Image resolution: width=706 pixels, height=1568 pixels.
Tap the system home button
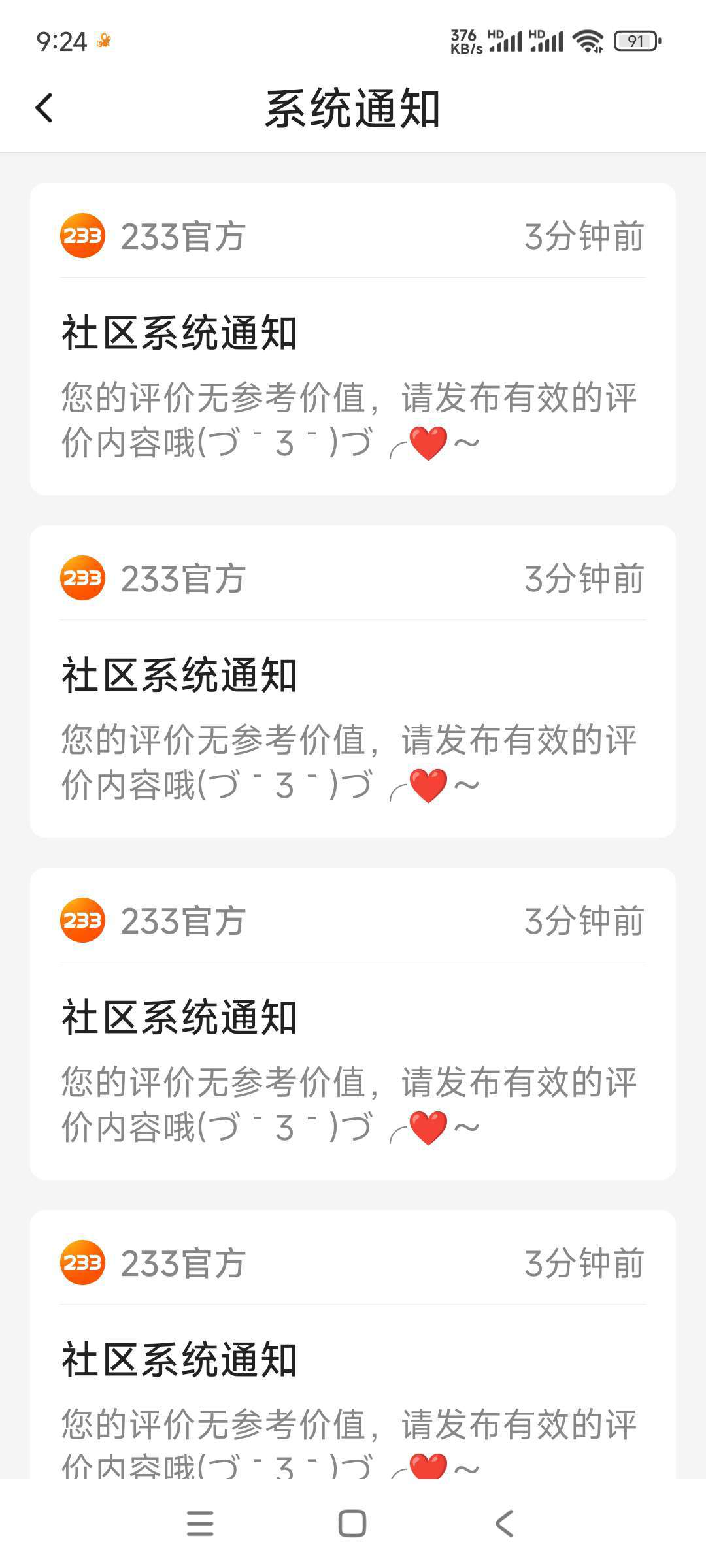tap(352, 1524)
